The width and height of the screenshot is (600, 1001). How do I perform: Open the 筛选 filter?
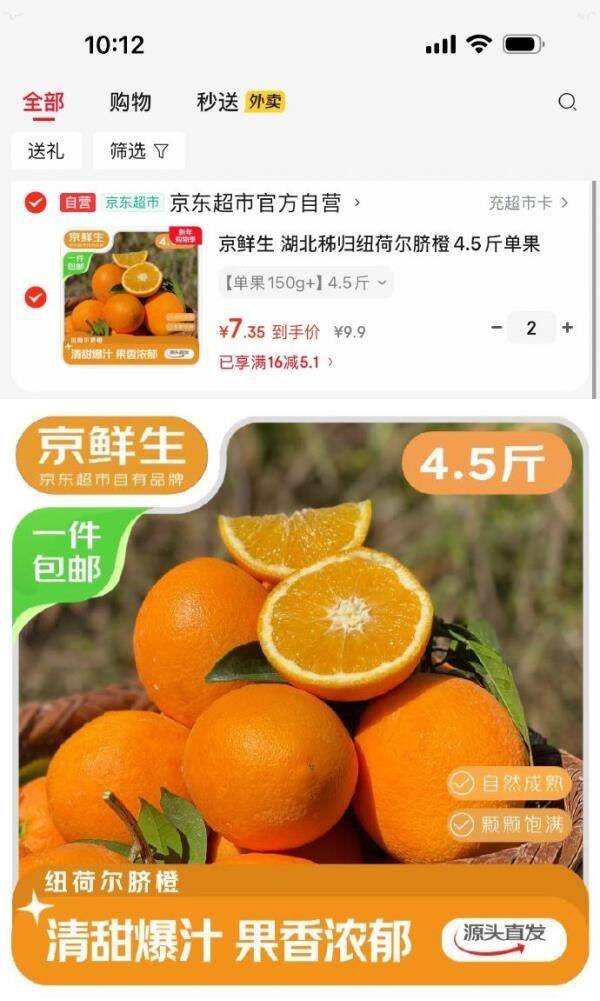click(139, 151)
